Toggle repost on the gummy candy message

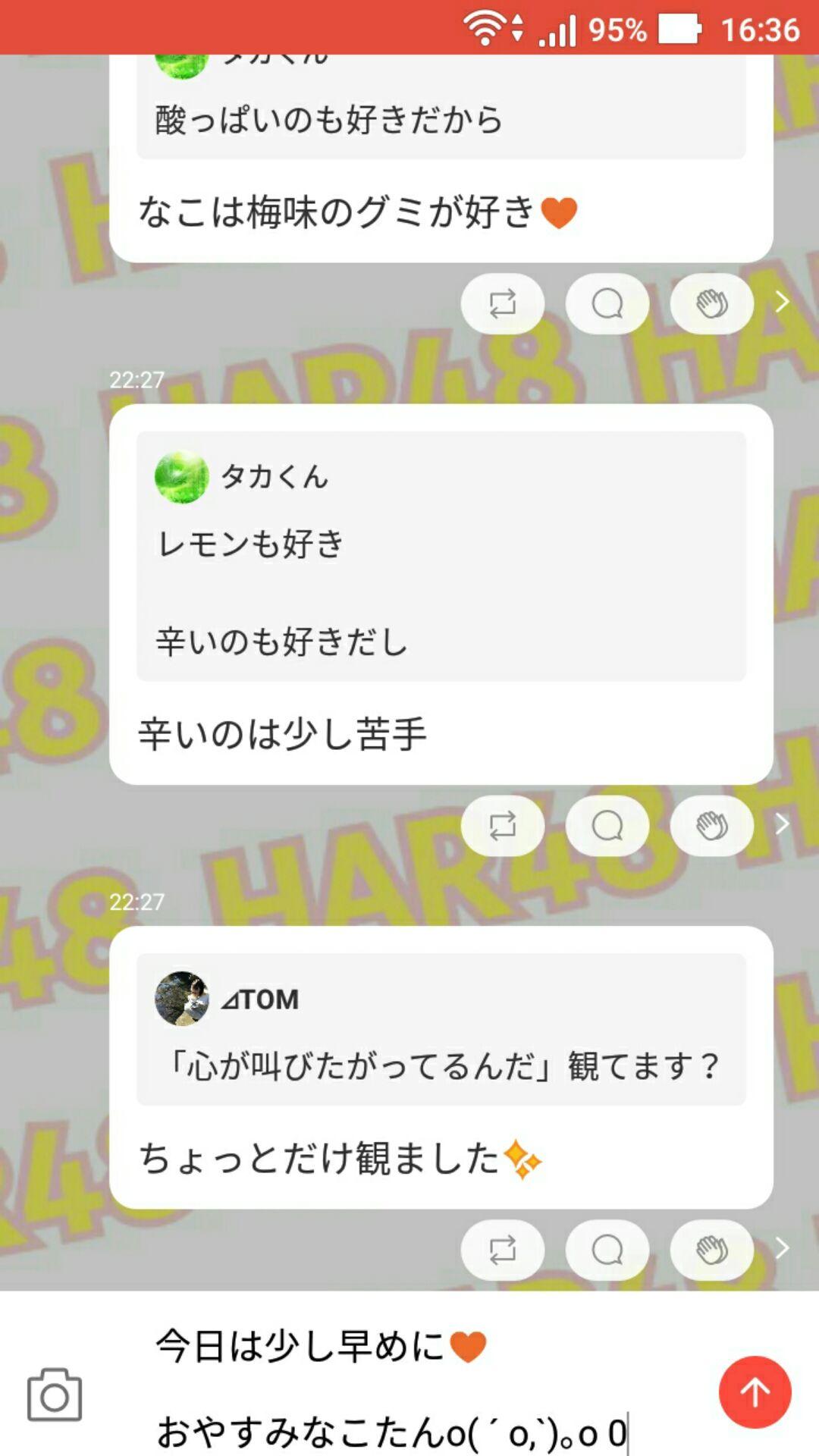503,303
